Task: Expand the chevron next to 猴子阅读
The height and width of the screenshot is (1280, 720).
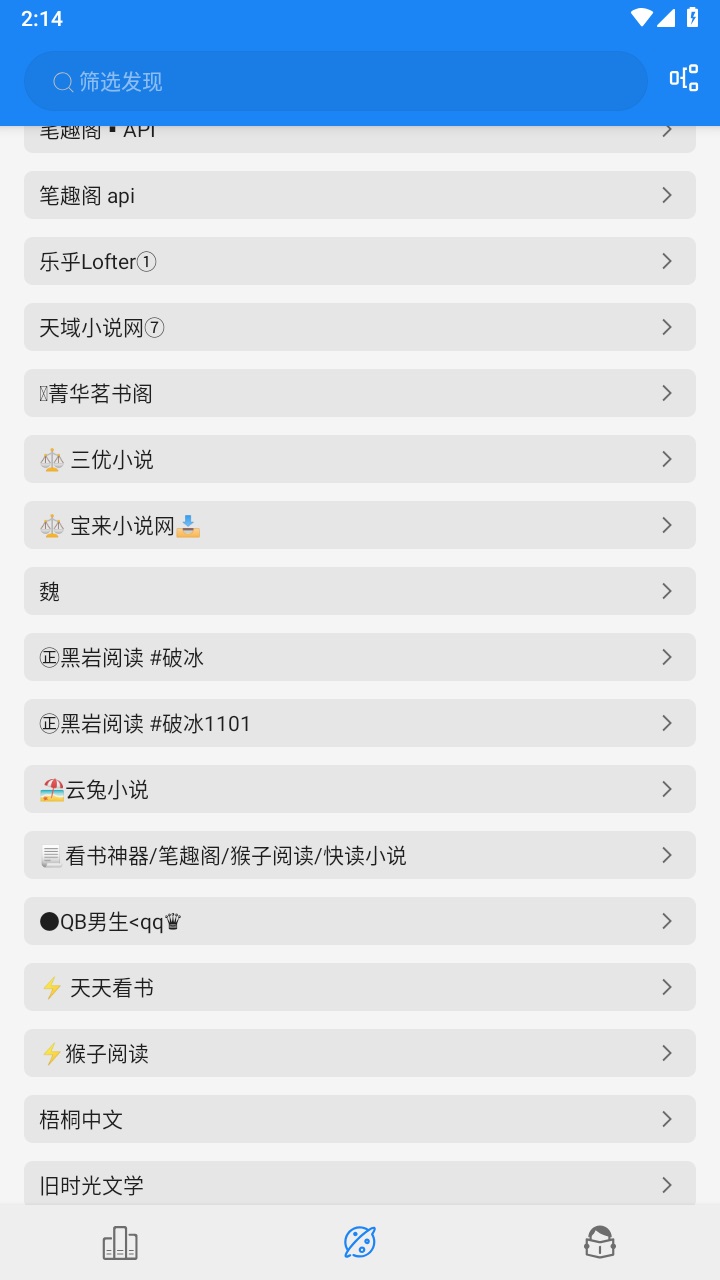Action: click(667, 1053)
